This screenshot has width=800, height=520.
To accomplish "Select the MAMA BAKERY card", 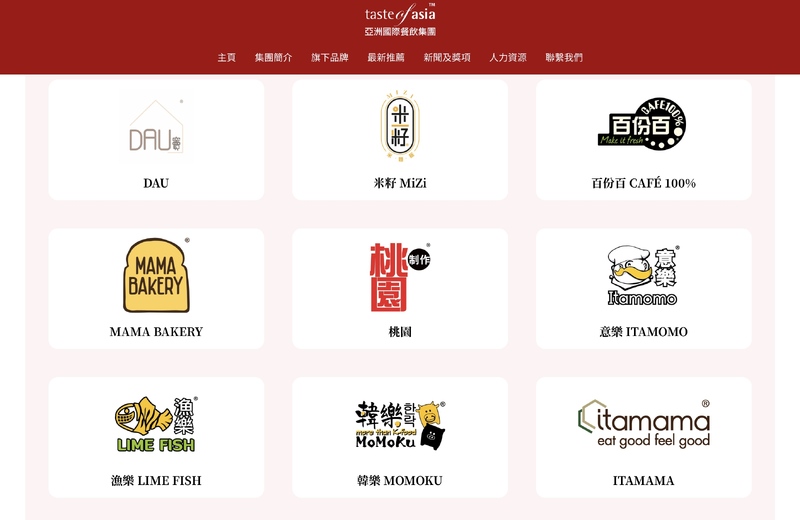I will coord(156,288).
